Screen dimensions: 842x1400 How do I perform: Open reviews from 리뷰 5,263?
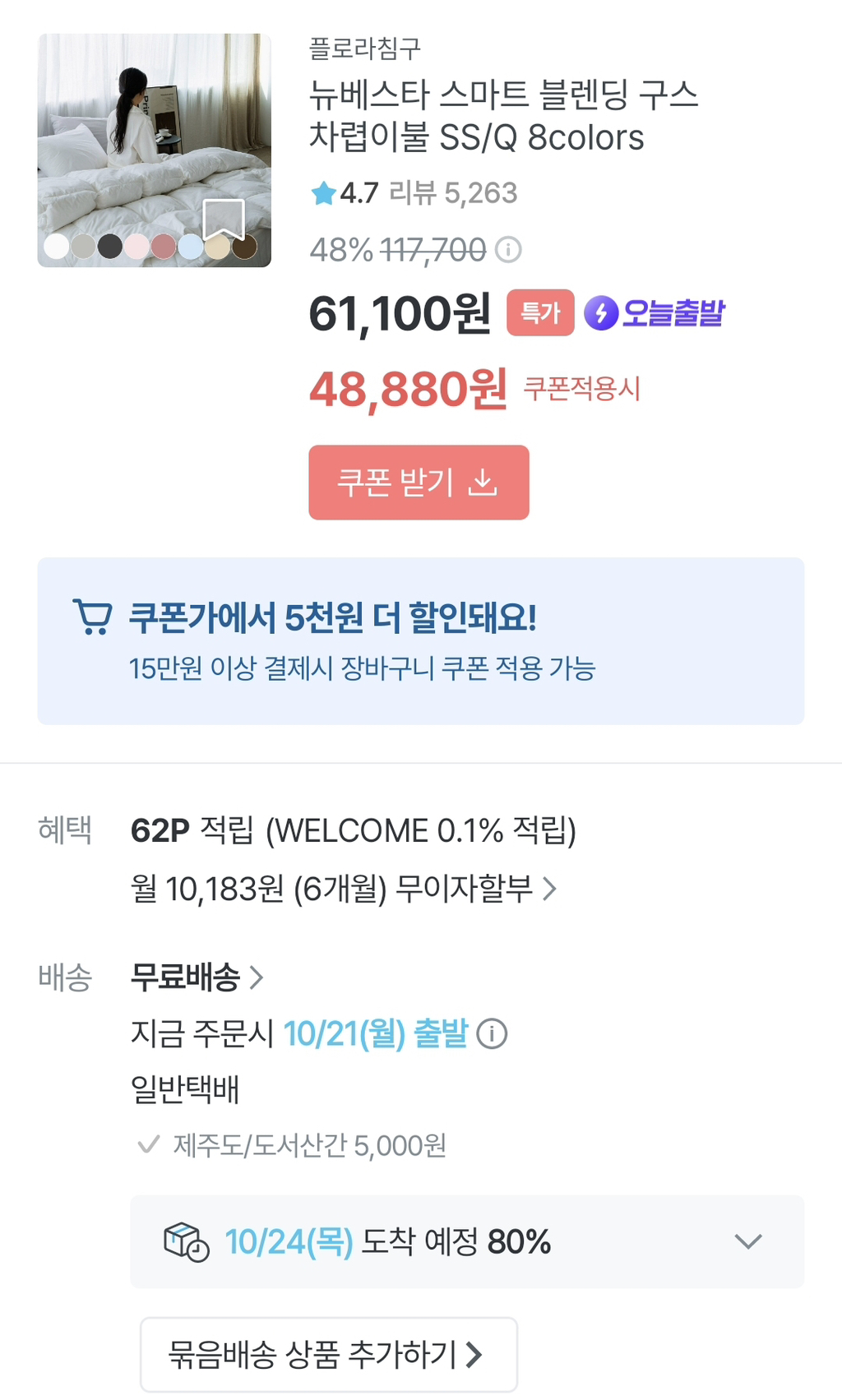tap(452, 193)
